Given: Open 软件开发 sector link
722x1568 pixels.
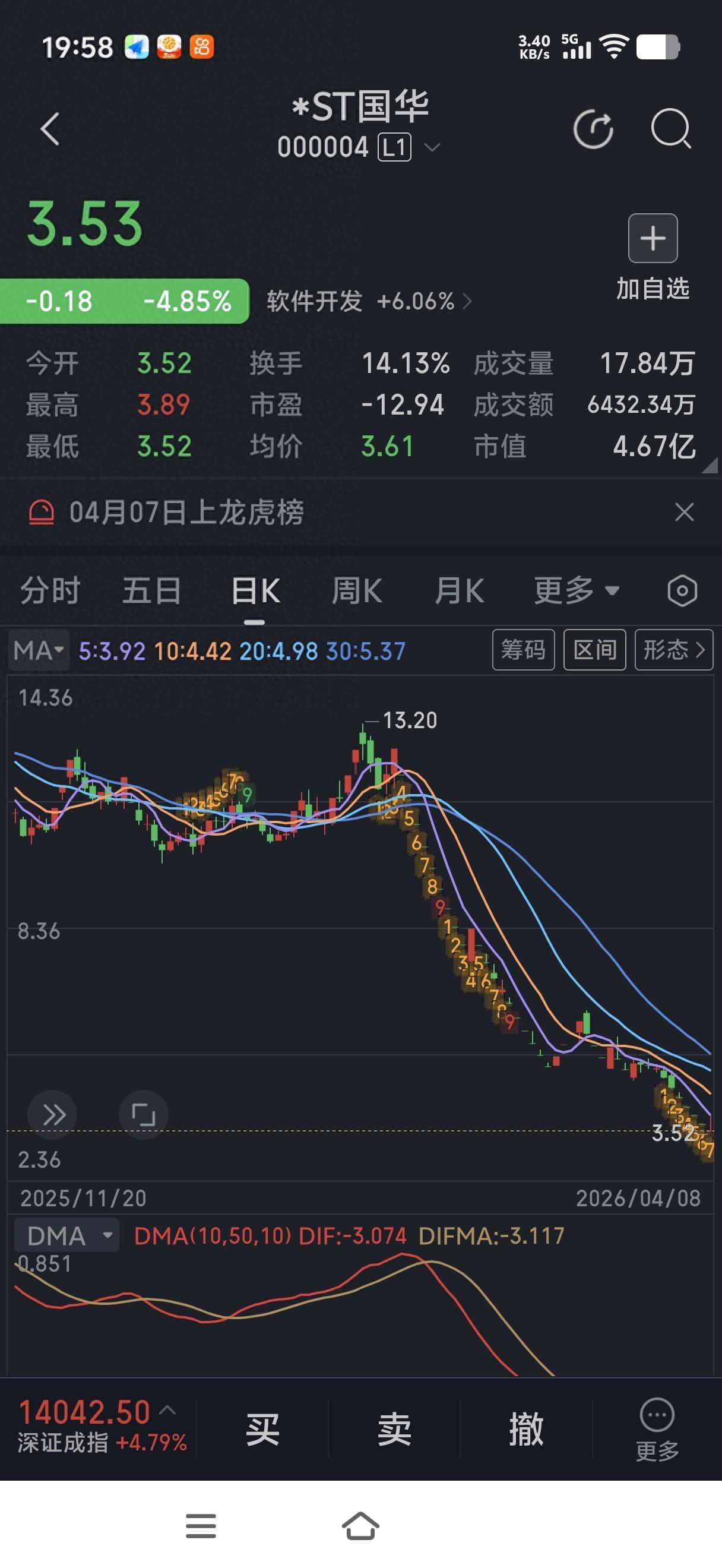Looking at the screenshot, I should (368, 301).
